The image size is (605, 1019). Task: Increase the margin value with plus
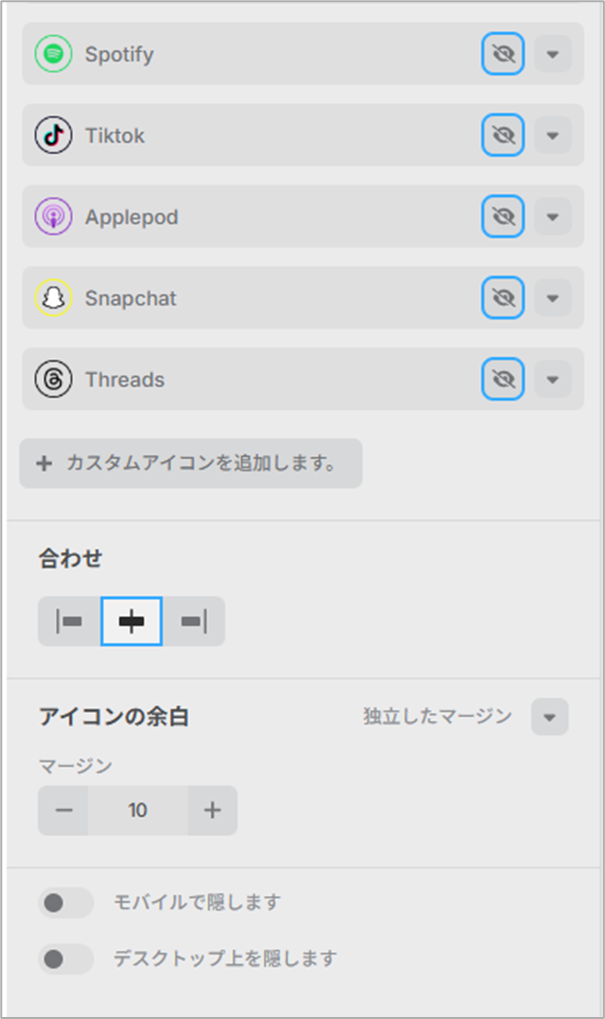point(212,810)
